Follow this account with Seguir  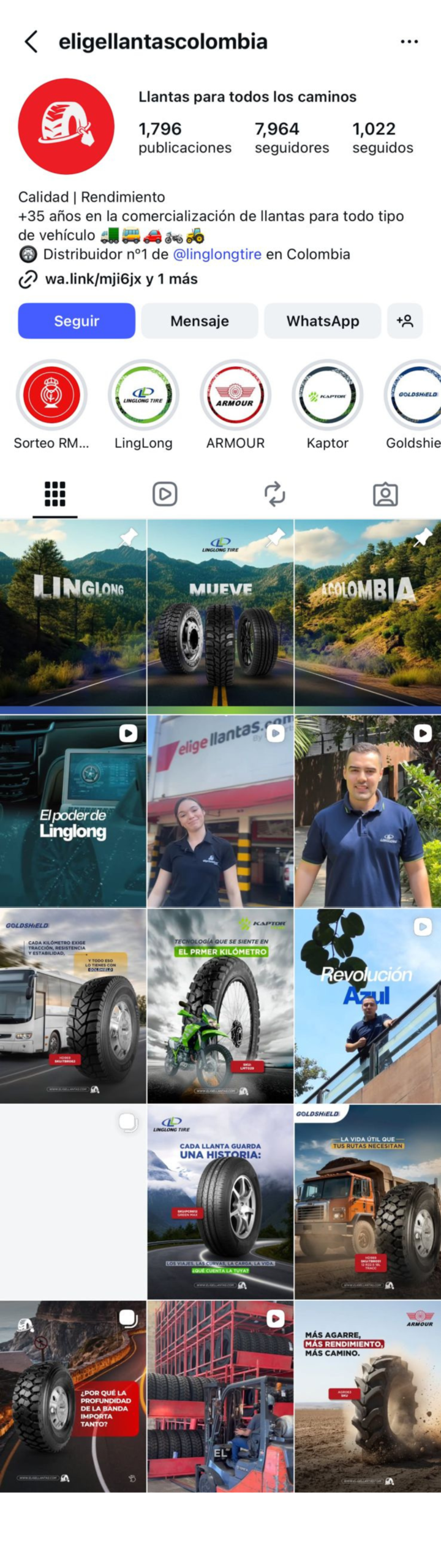tap(77, 321)
